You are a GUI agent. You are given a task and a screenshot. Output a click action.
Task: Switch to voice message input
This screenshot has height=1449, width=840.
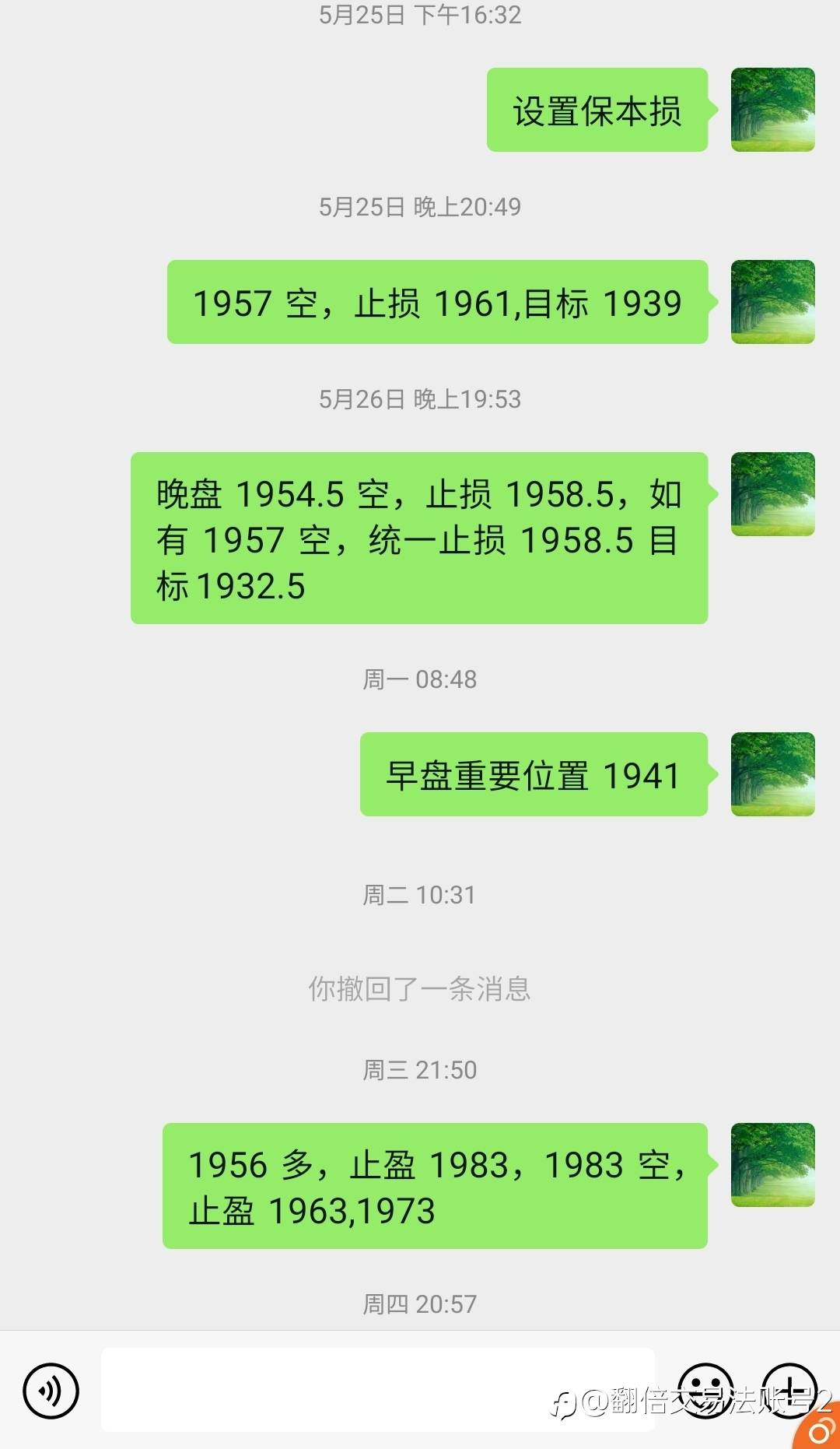click(51, 1390)
